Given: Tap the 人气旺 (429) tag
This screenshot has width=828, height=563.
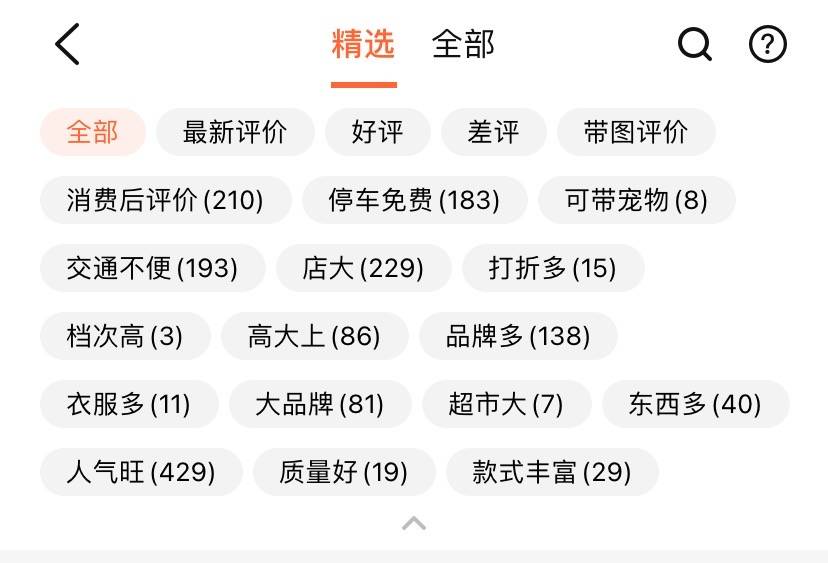Looking at the screenshot, I should click(x=141, y=472).
